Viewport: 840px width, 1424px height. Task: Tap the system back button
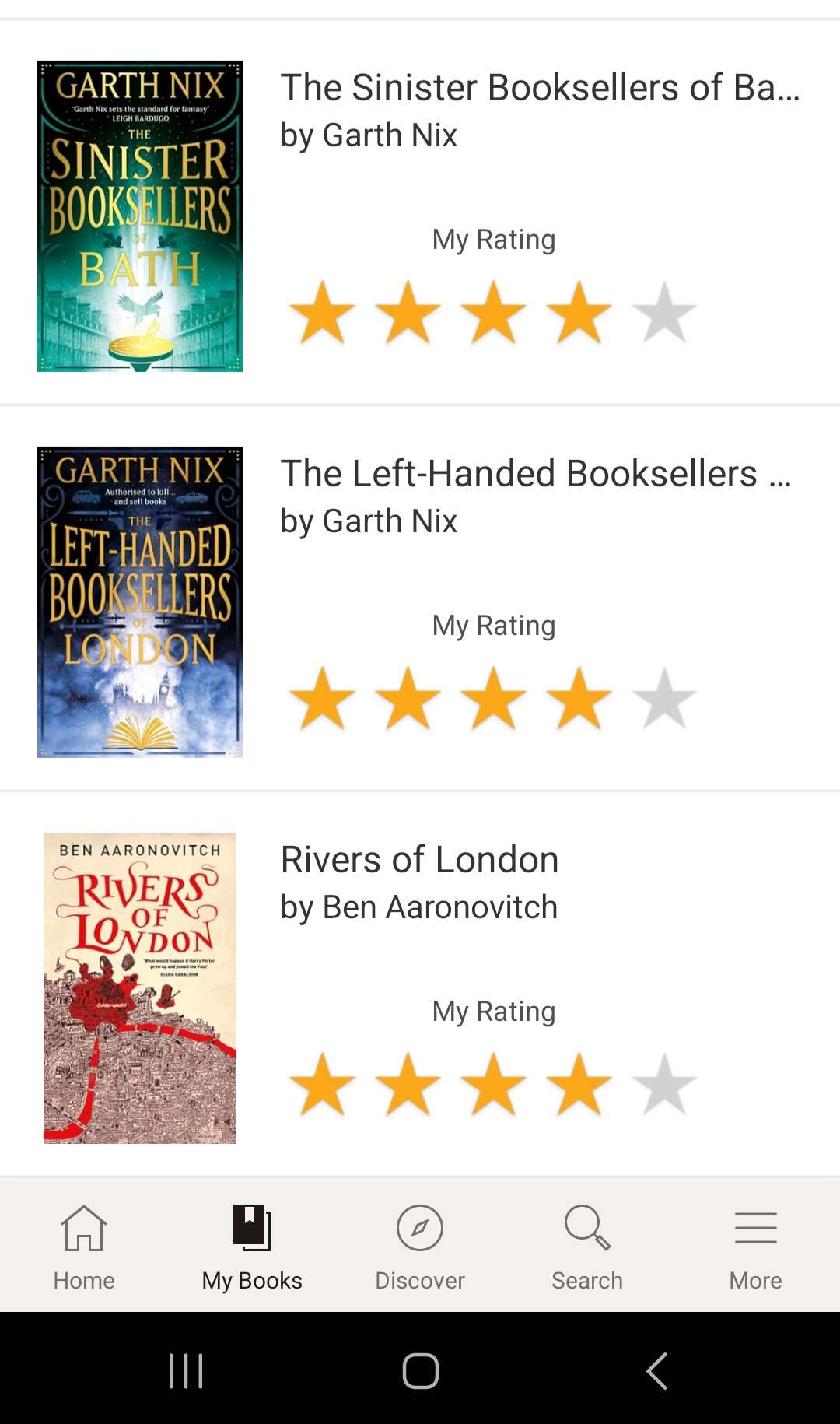point(657,1370)
